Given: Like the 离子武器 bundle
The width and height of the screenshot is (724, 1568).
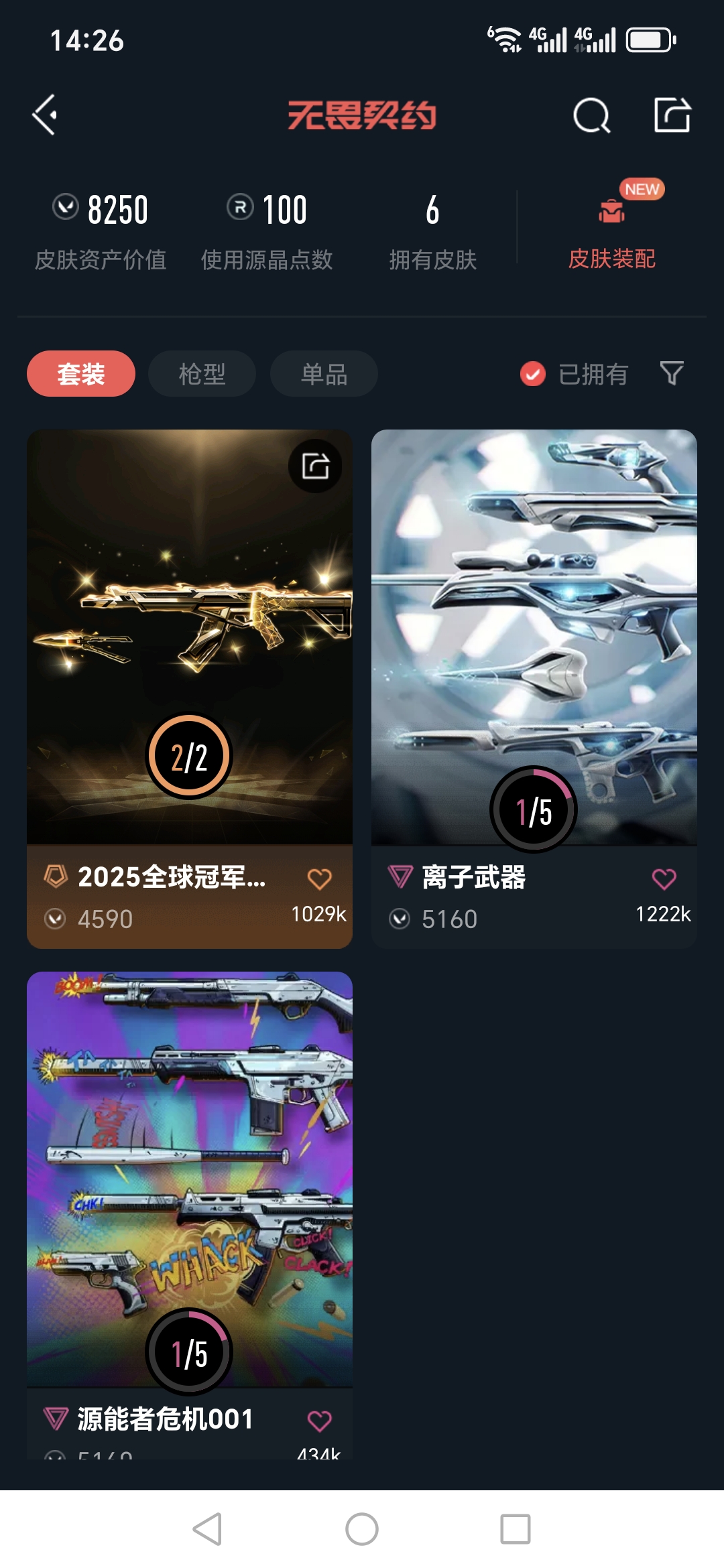Looking at the screenshot, I should coord(664,878).
